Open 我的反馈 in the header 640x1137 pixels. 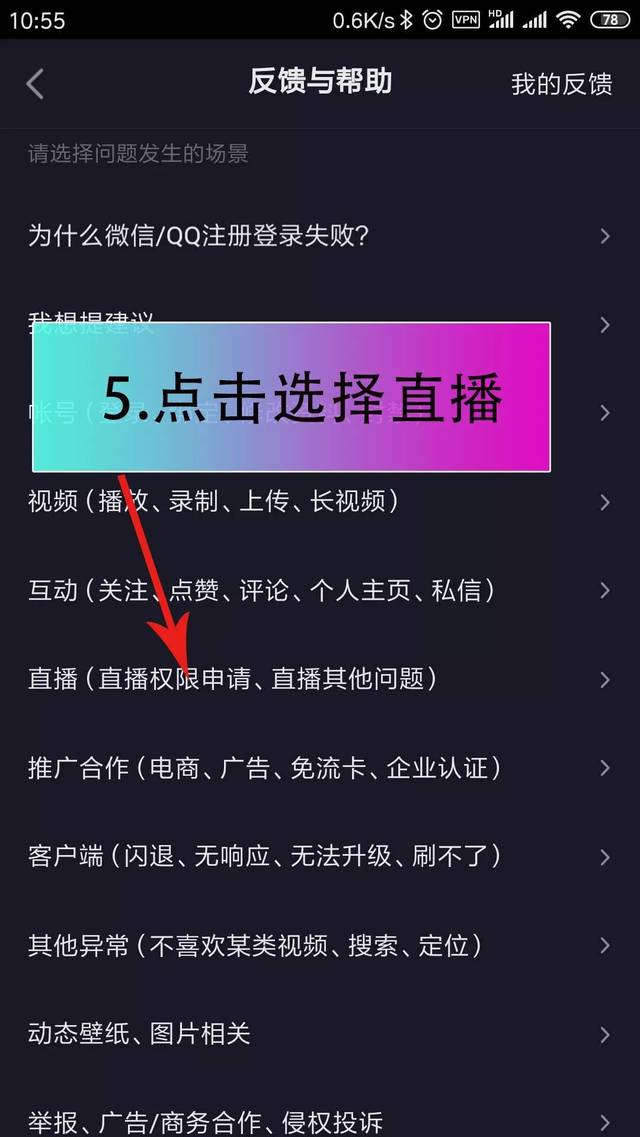click(562, 84)
